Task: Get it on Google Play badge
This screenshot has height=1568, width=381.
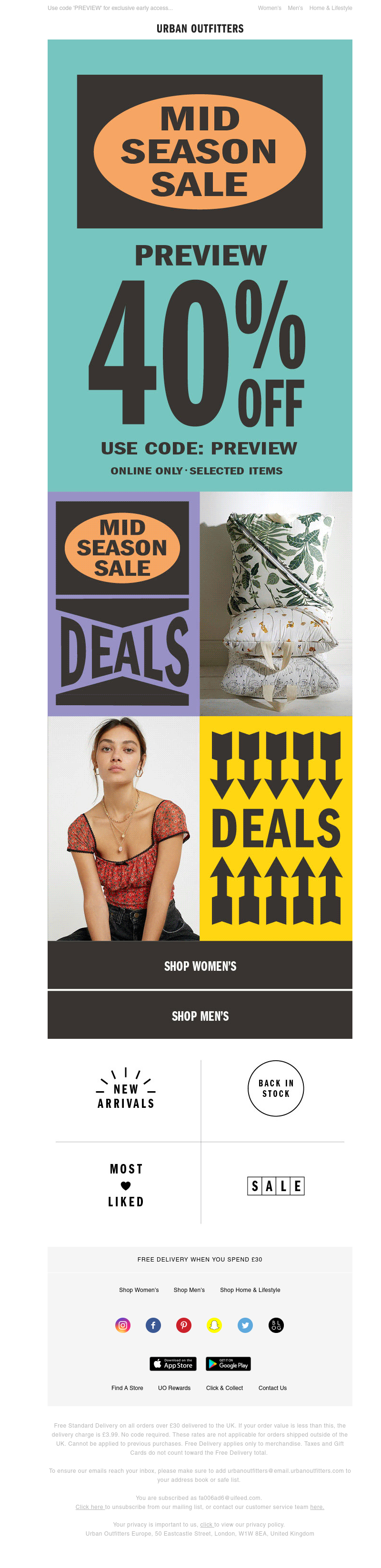Action: point(228,1363)
